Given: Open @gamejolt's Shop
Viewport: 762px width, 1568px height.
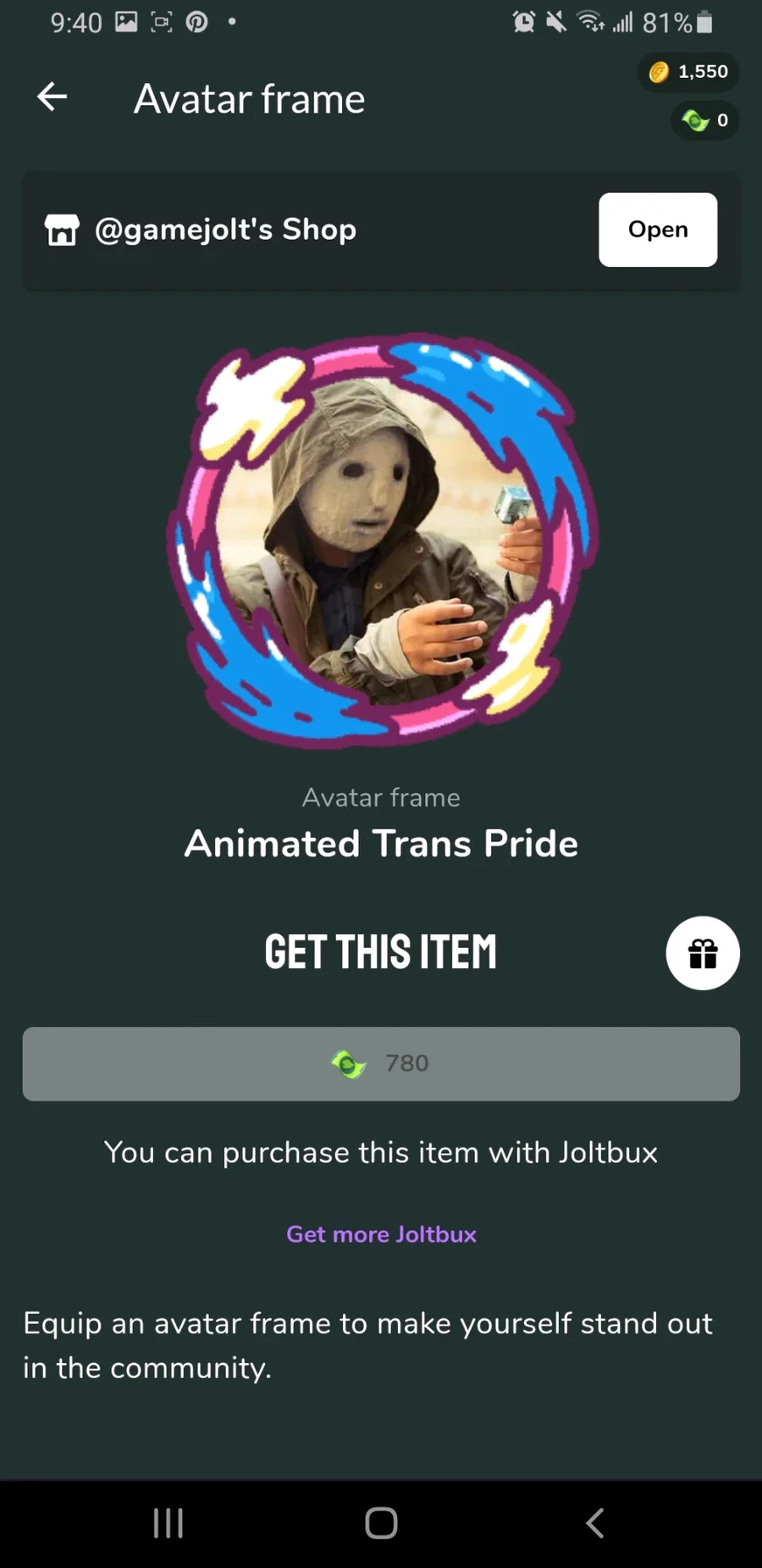Looking at the screenshot, I should coord(657,230).
